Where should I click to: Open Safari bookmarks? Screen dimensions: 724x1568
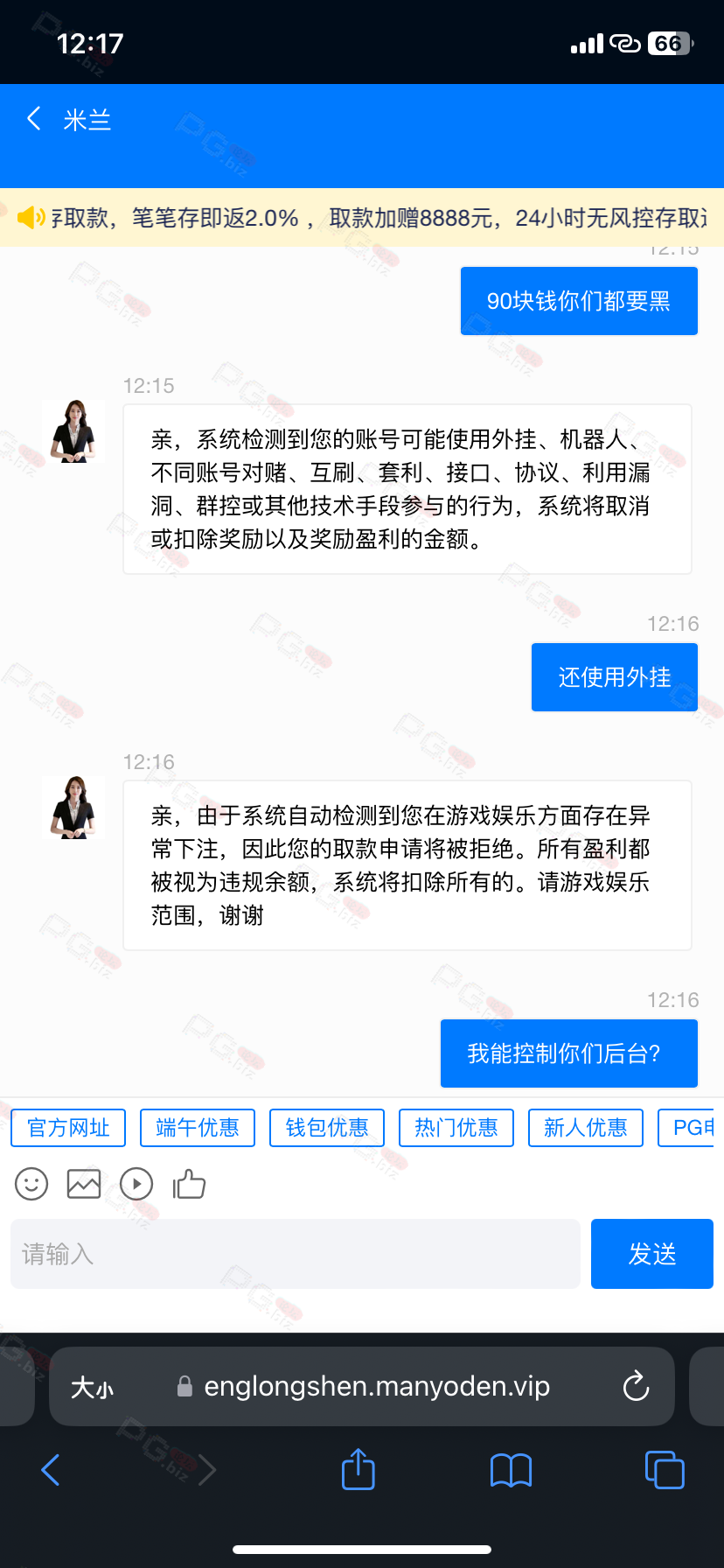pyautogui.click(x=512, y=1470)
